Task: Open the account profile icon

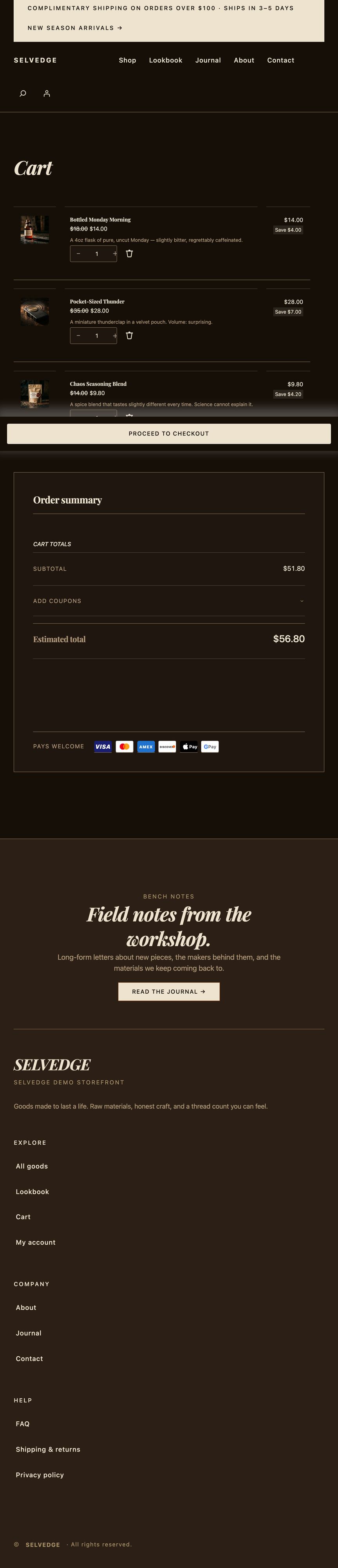Action: pyautogui.click(x=47, y=93)
